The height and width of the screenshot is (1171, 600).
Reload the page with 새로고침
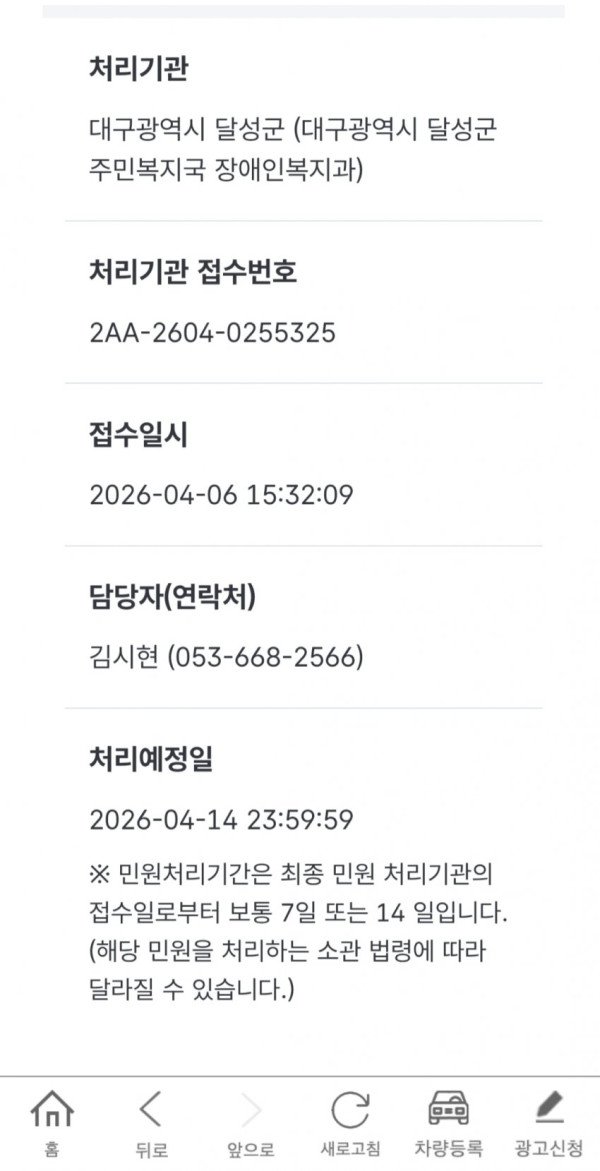coord(350,1122)
